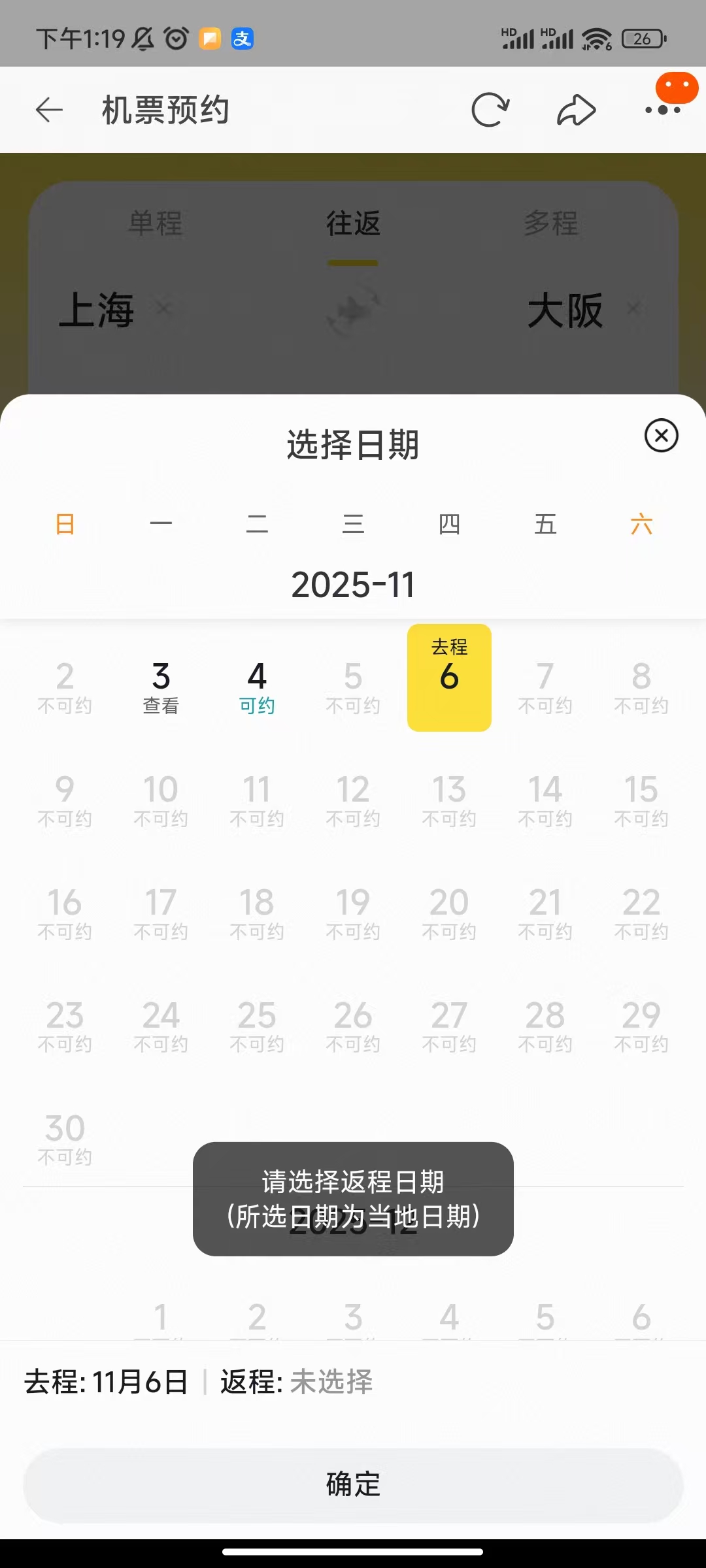
Task: Go back from 机票预约 page
Action: point(49,110)
